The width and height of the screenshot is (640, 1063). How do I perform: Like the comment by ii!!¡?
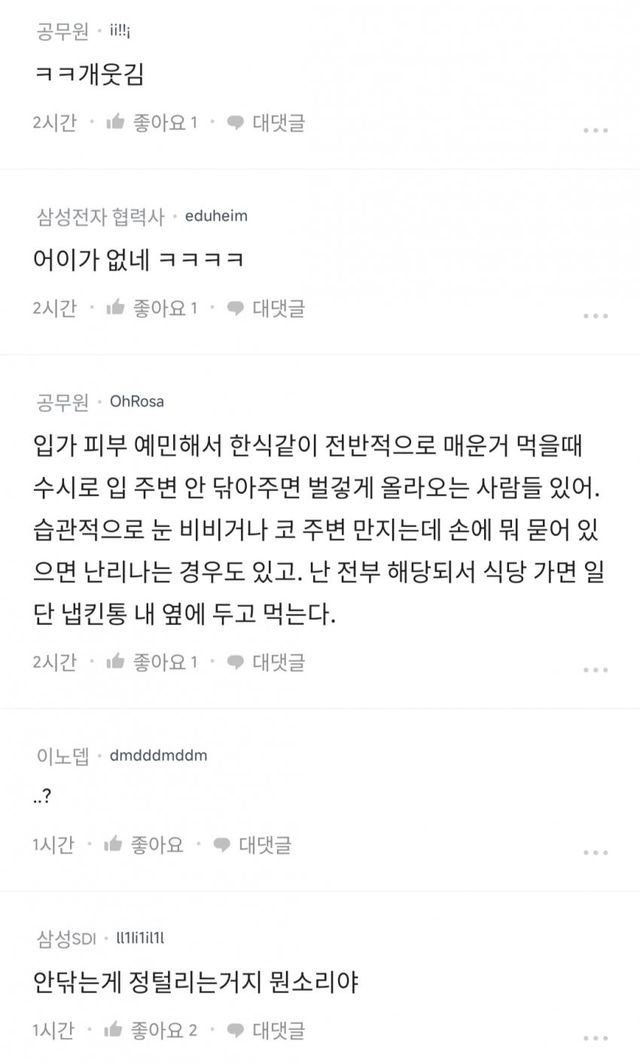tap(151, 123)
